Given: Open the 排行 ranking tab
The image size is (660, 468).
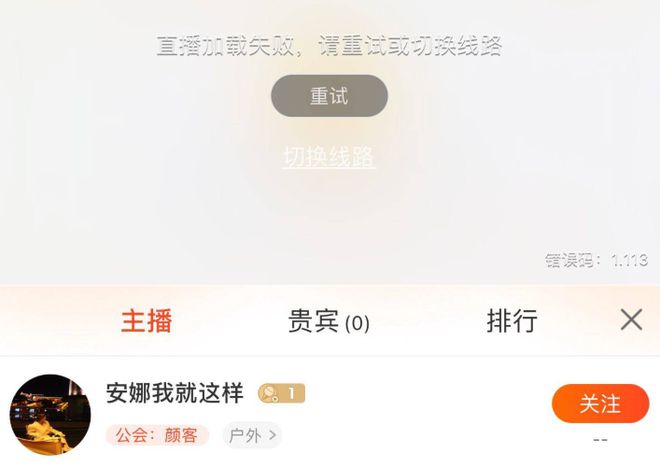Looking at the screenshot, I should 512,321.
